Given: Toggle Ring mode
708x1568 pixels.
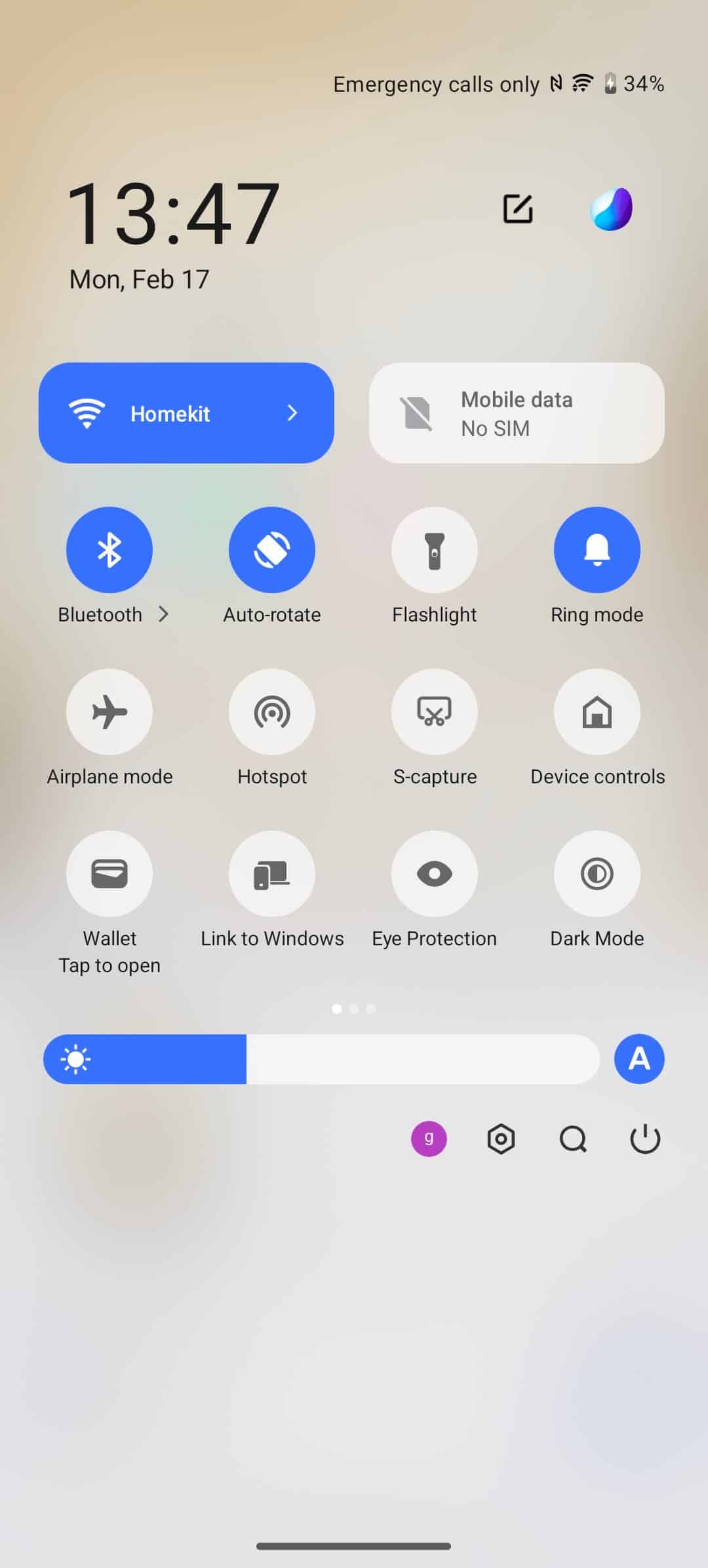Looking at the screenshot, I should [597, 549].
